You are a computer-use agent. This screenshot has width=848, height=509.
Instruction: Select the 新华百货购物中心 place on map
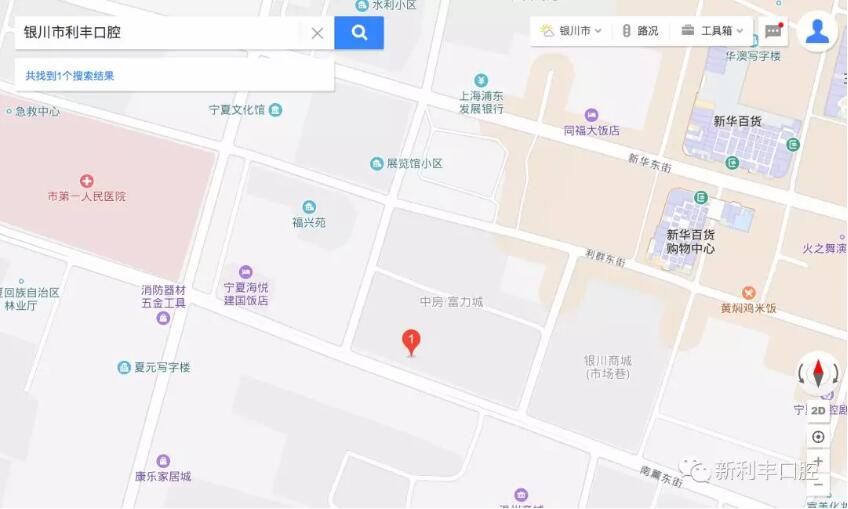690,240
